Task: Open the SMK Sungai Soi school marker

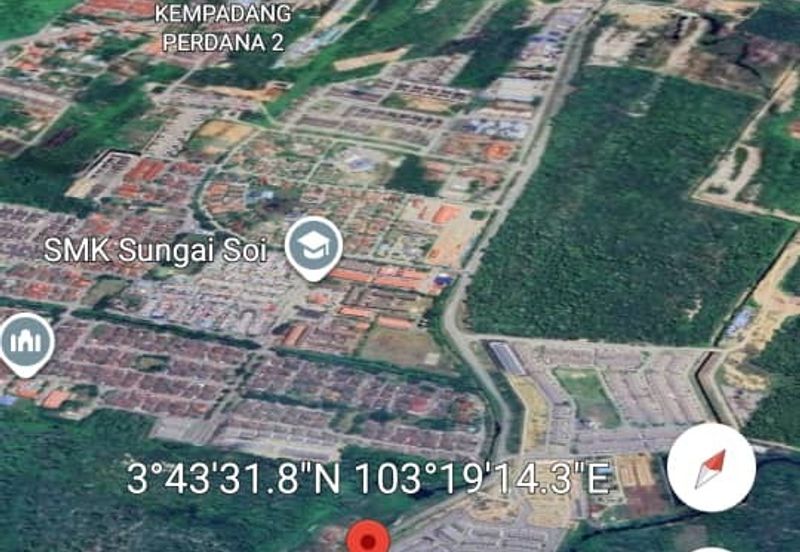Action: (x=313, y=245)
